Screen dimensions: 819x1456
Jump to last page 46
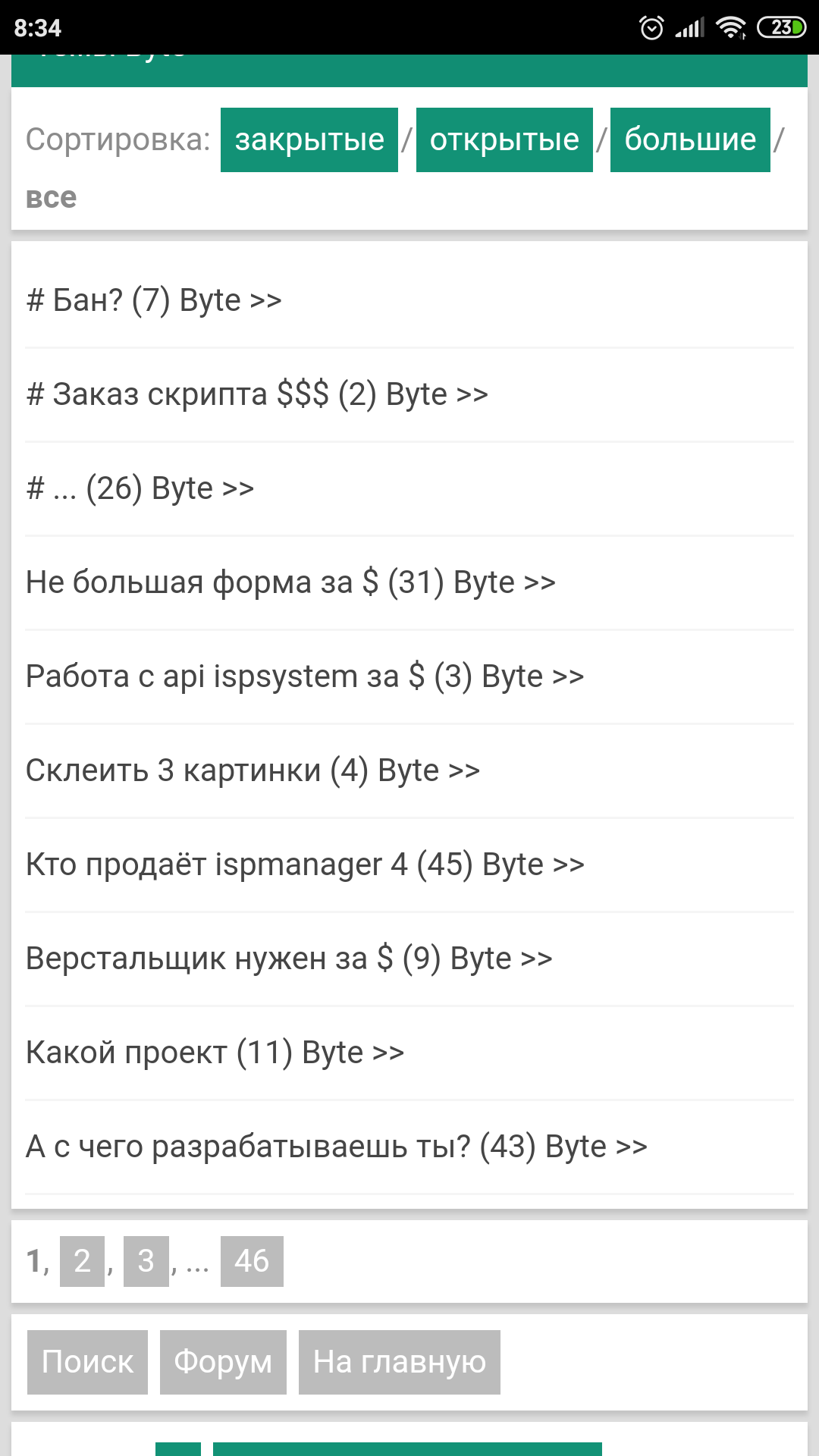[x=252, y=1261]
